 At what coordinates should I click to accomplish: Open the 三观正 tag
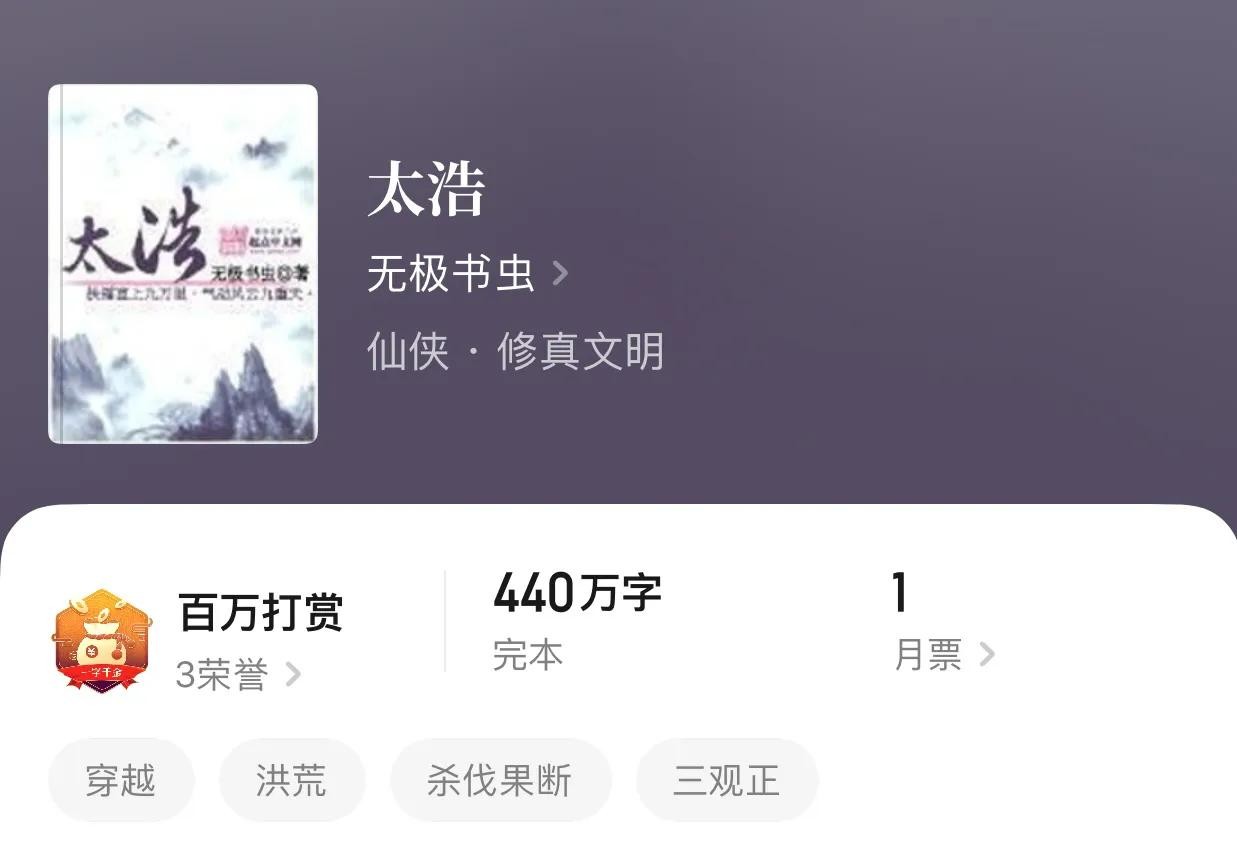point(726,780)
